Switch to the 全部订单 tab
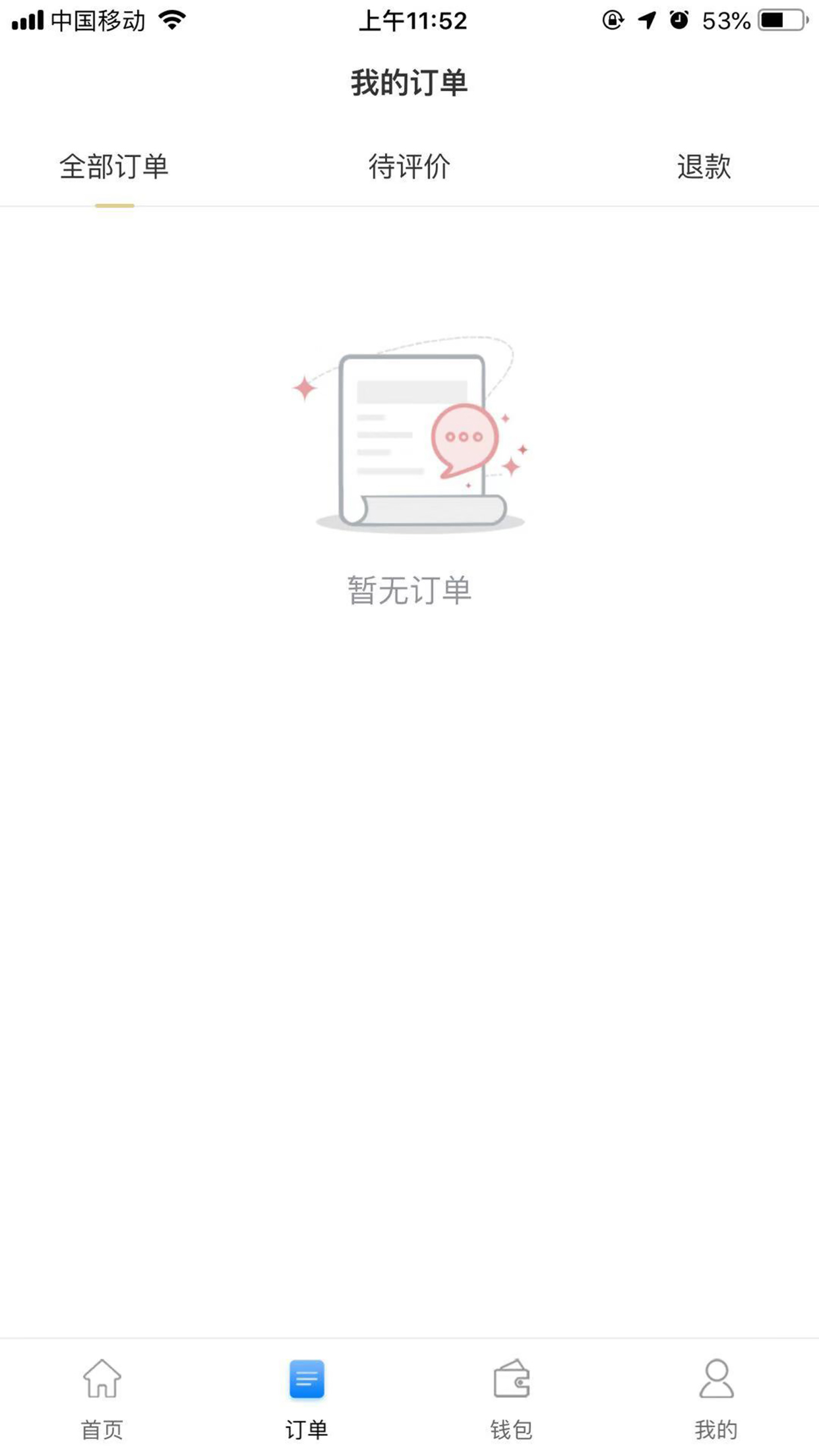819x1456 pixels. click(114, 166)
